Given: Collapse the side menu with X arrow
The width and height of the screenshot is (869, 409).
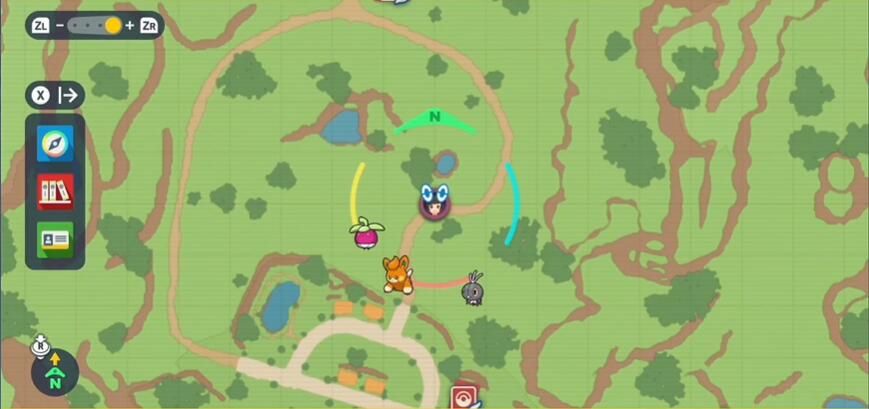Looking at the screenshot, I should (x=55, y=95).
